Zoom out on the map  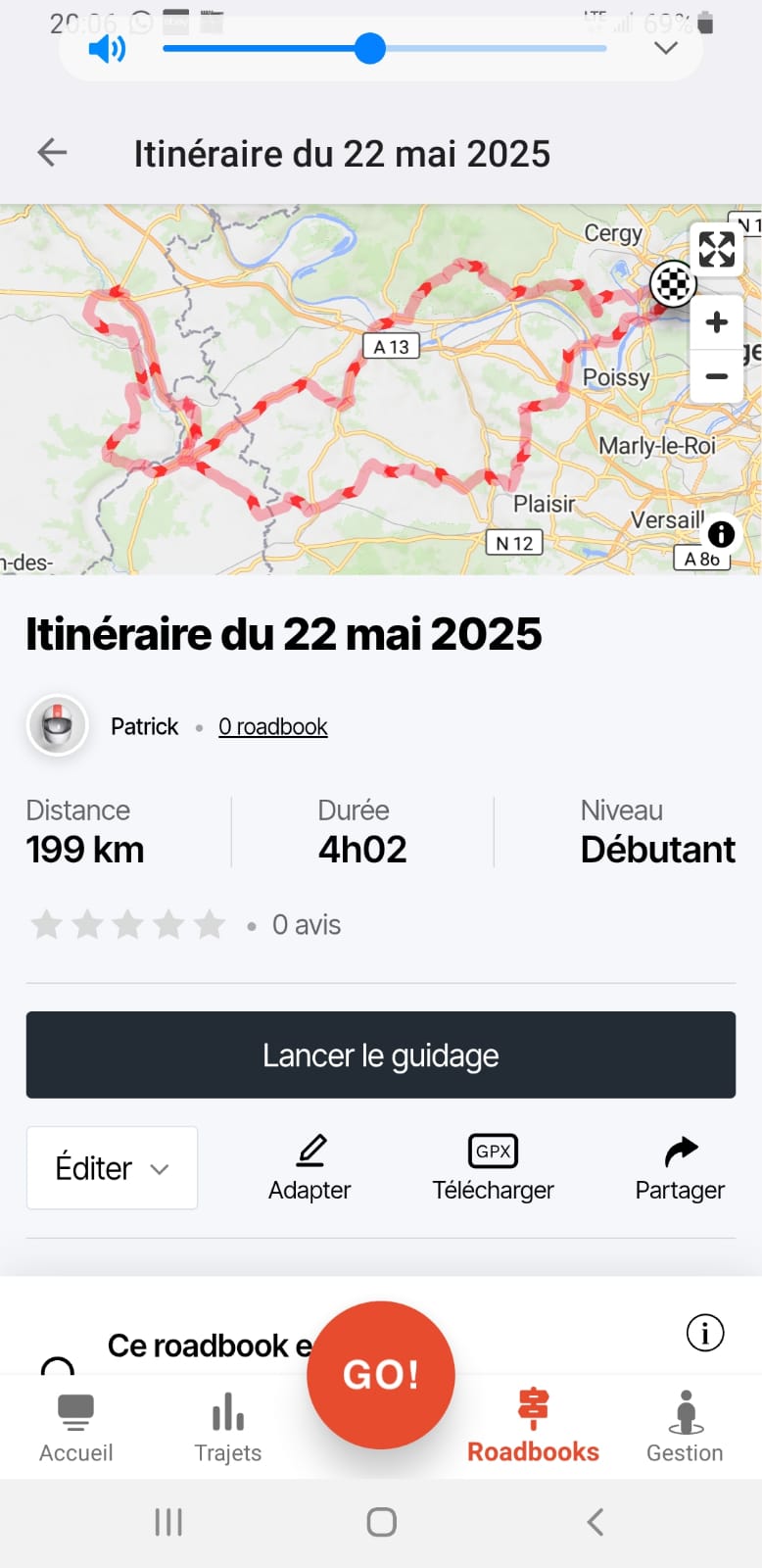pos(716,376)
